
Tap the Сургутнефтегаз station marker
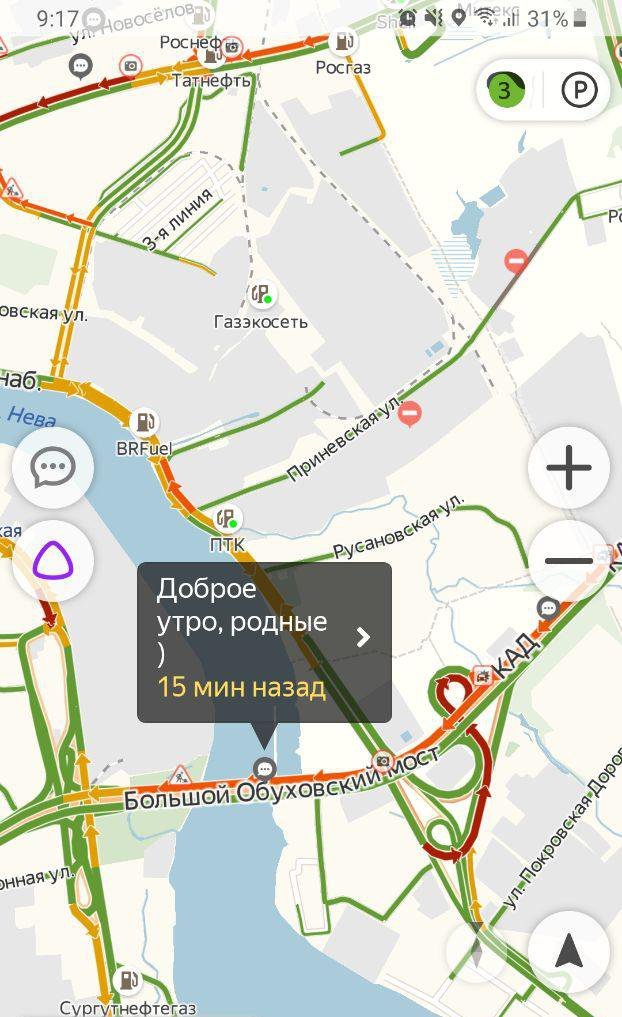(127, 980)
